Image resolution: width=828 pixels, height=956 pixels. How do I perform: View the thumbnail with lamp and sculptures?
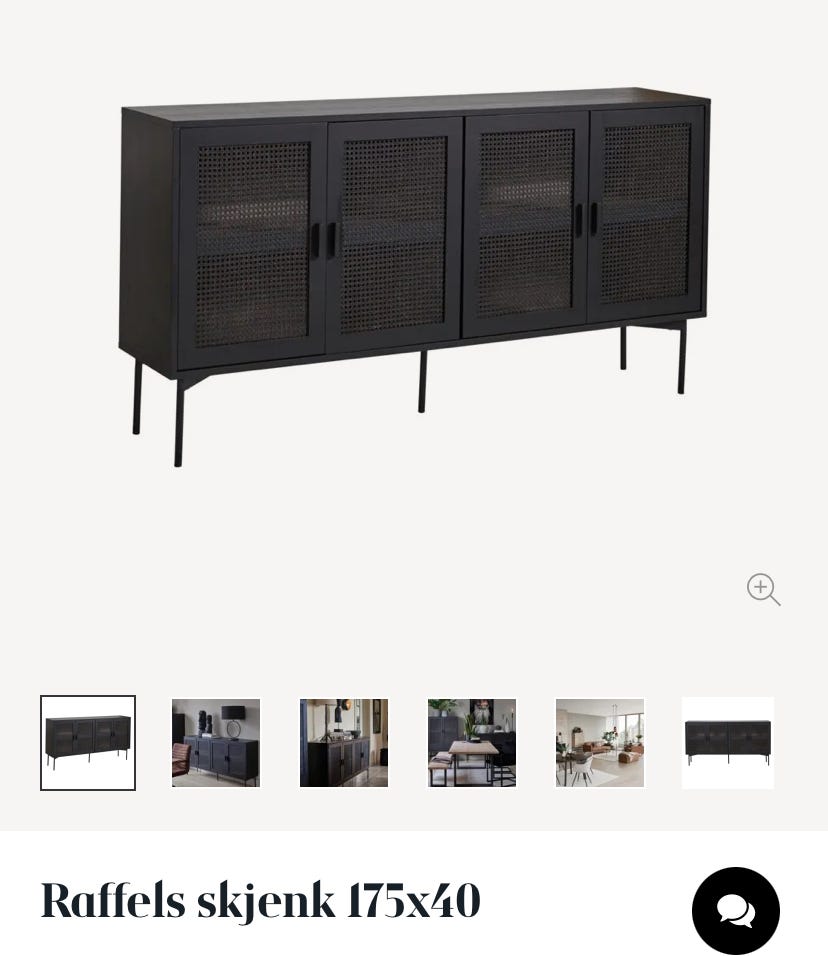click(x=216, y=743)
